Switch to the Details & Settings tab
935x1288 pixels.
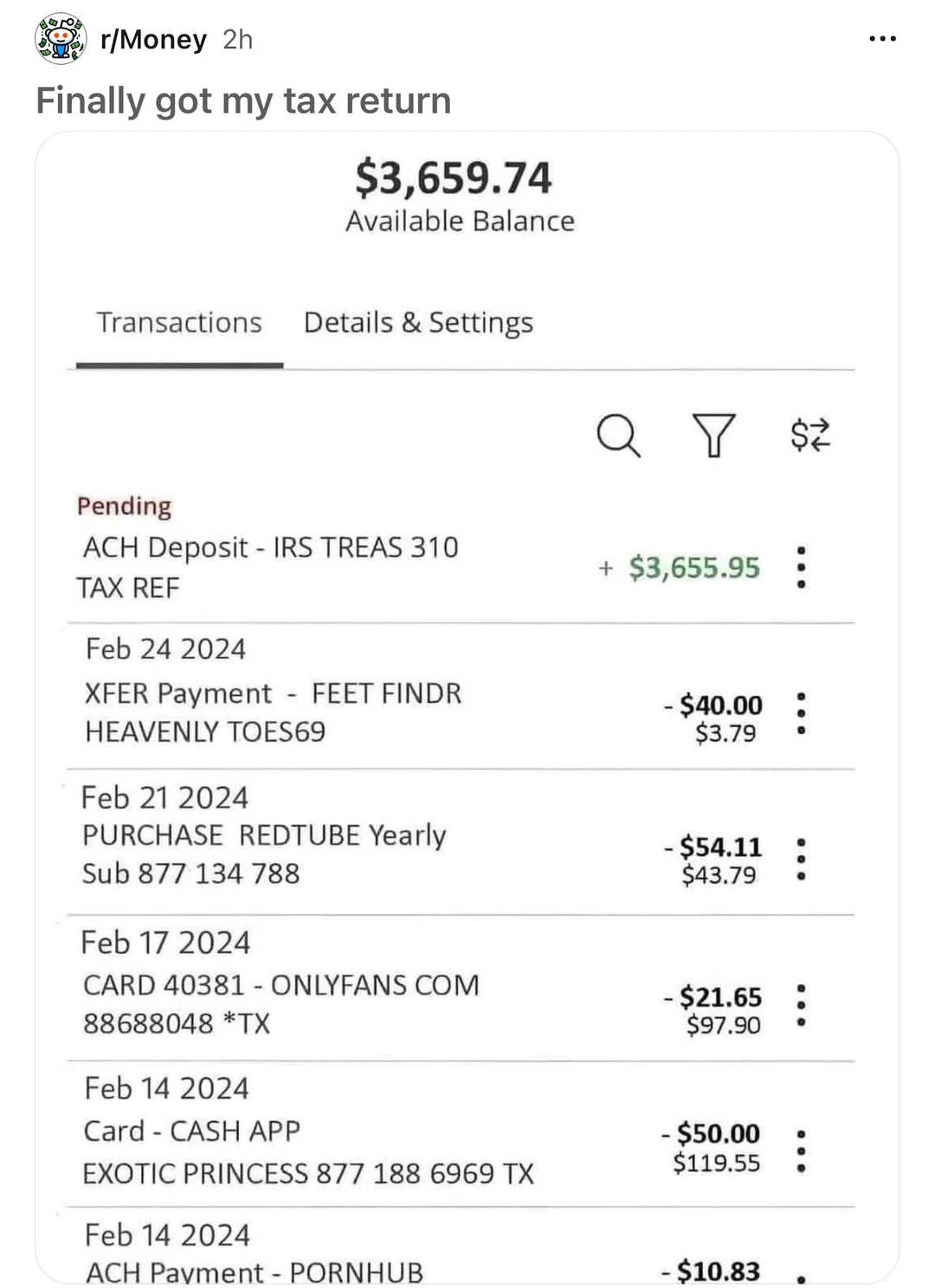click(x=418, y=322)
